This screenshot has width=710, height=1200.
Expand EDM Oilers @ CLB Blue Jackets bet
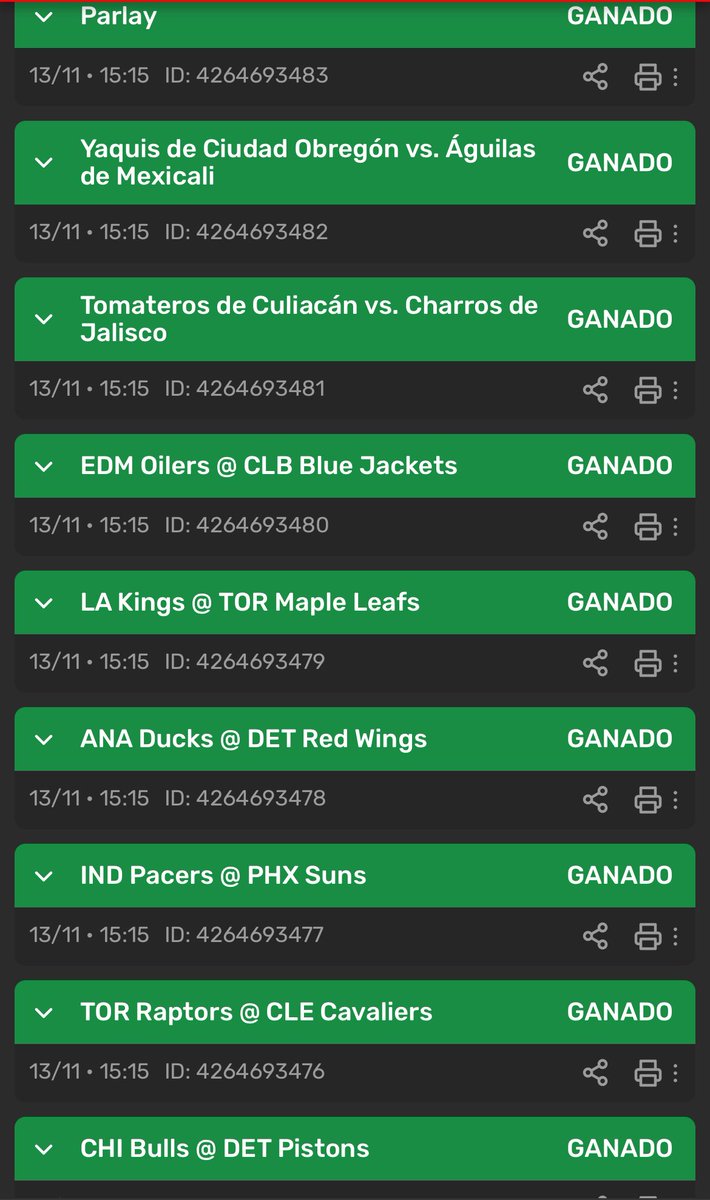point(43,466)
